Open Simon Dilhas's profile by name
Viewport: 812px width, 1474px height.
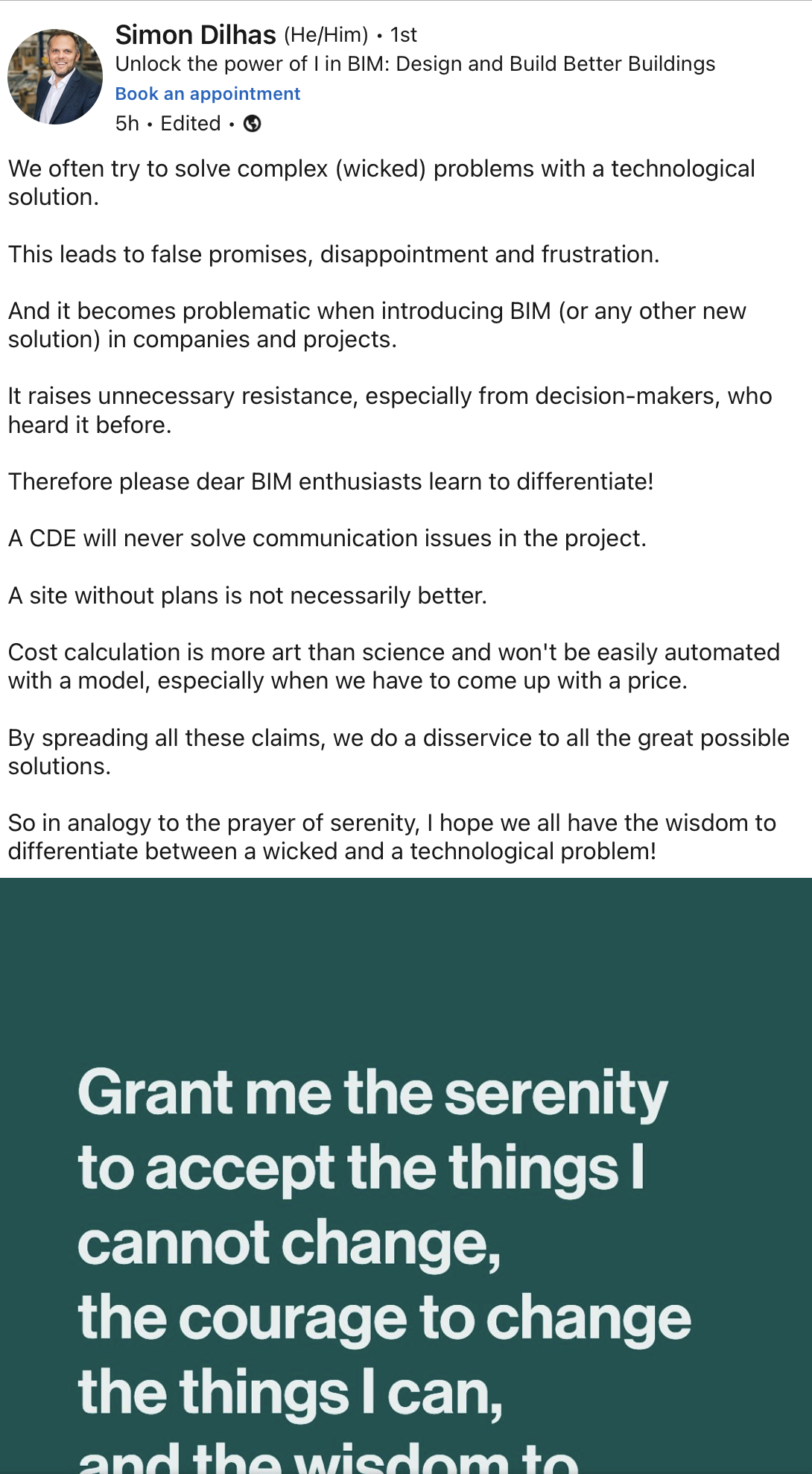tap(195, 34)
